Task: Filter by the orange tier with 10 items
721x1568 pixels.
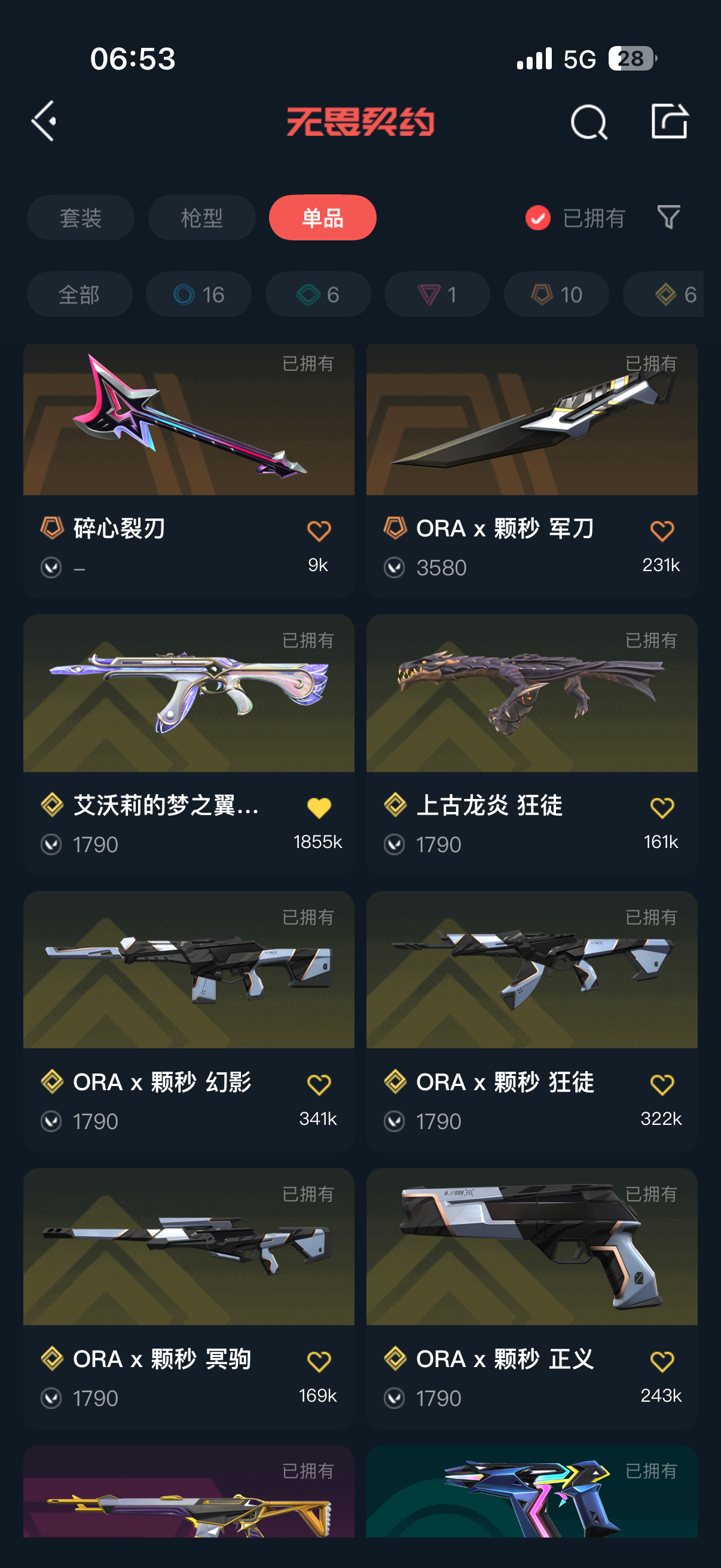Action: (x=556, y=295)
